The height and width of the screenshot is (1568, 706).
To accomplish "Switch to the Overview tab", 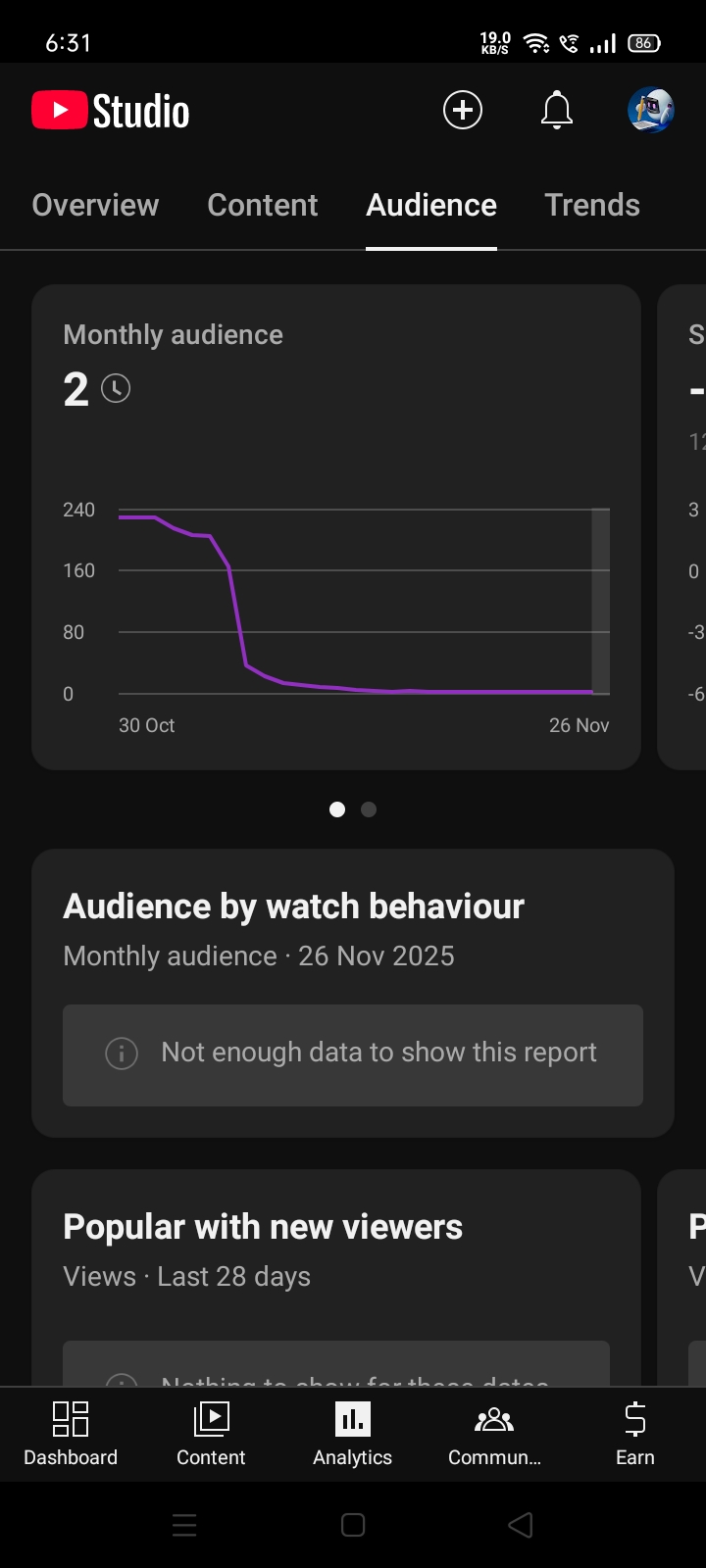I will tap(95, 205).
